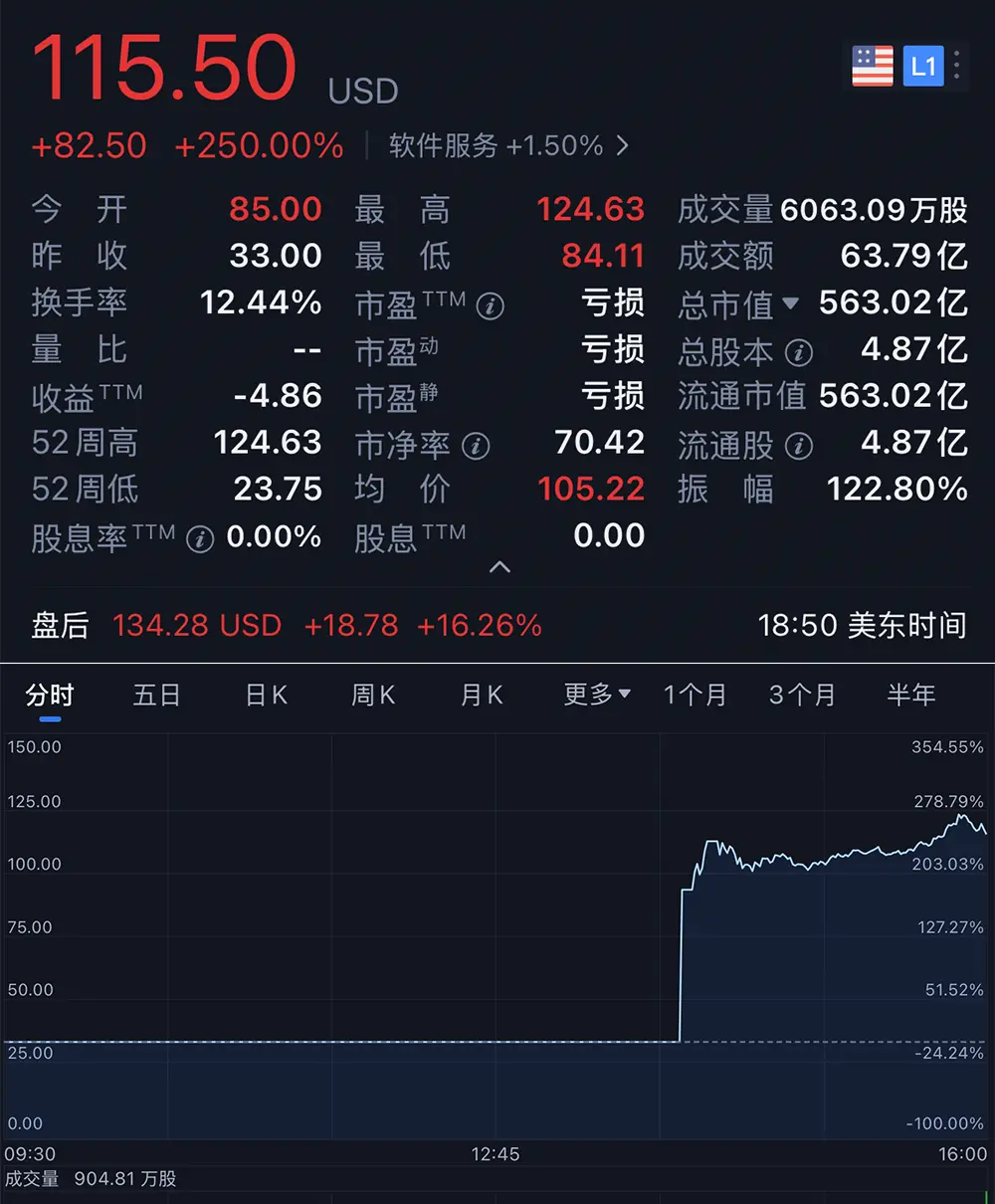Switch to the 周K weekly tab
The image size is (995, 1204).
372,696
